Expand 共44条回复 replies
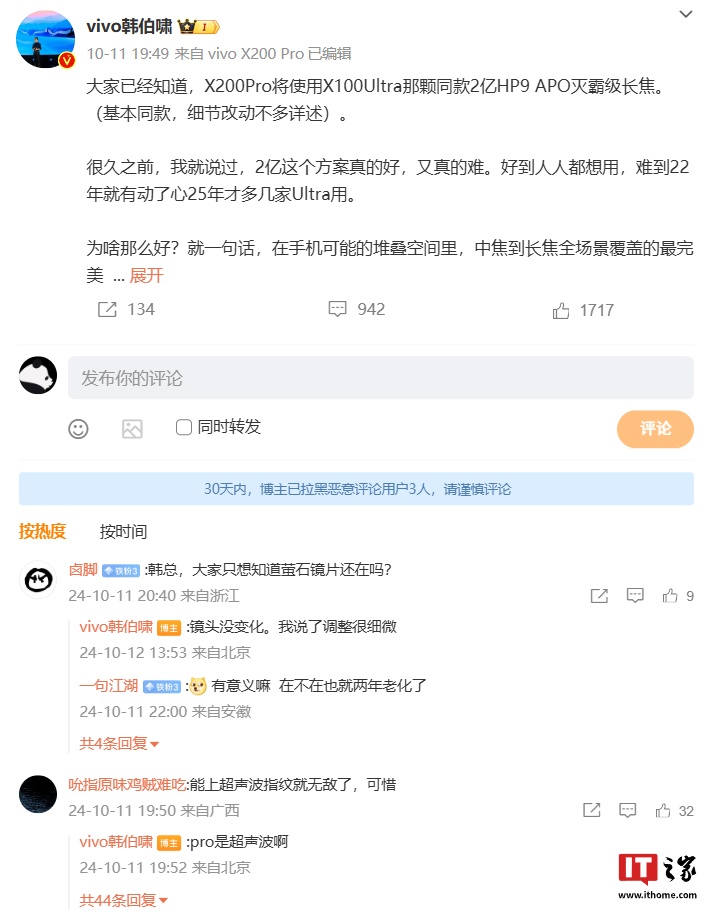Image resolution: width=709 pixels, height=915 pixels. point(123,899)
